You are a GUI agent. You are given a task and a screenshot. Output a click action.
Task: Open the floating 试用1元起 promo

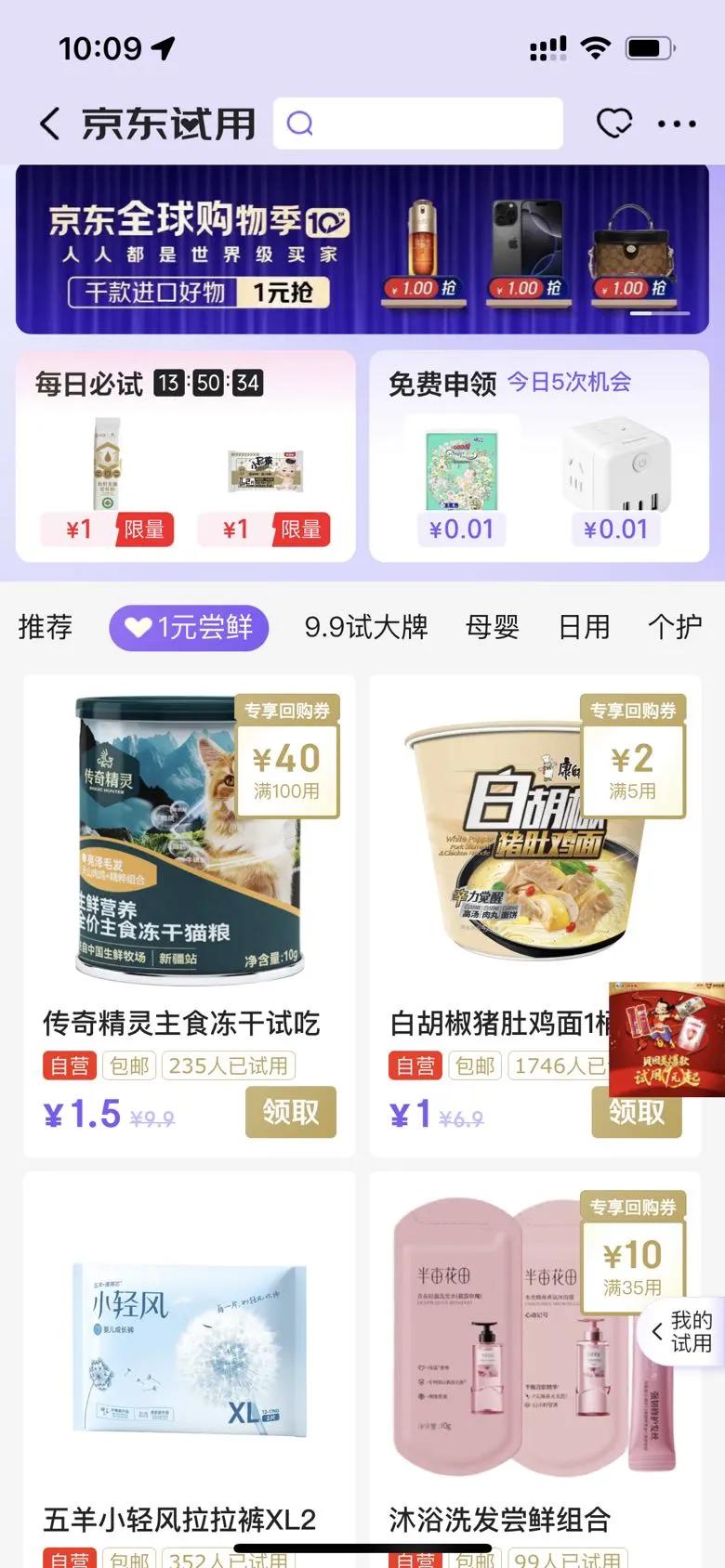click(x=666, y=1039)
